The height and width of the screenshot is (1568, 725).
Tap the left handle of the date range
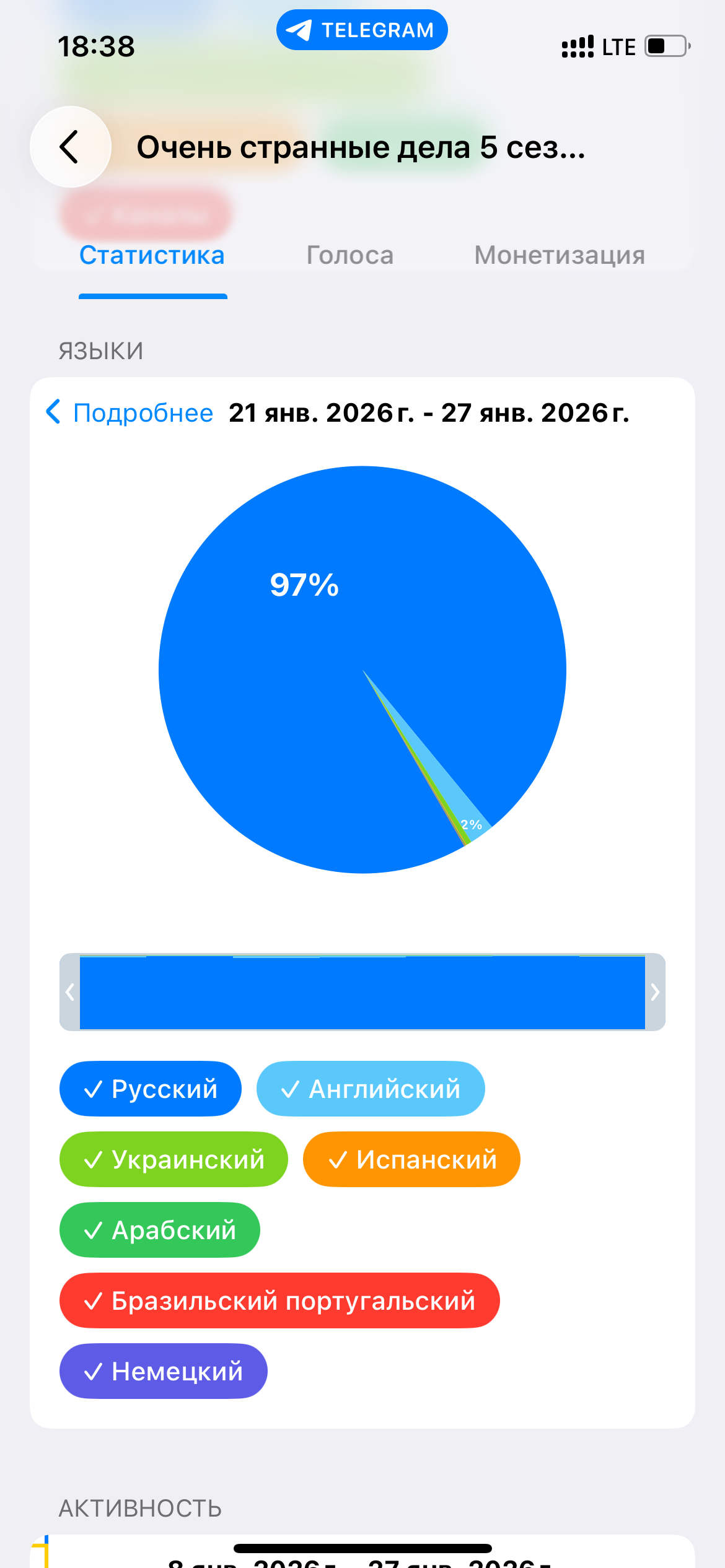pos(69,992)
